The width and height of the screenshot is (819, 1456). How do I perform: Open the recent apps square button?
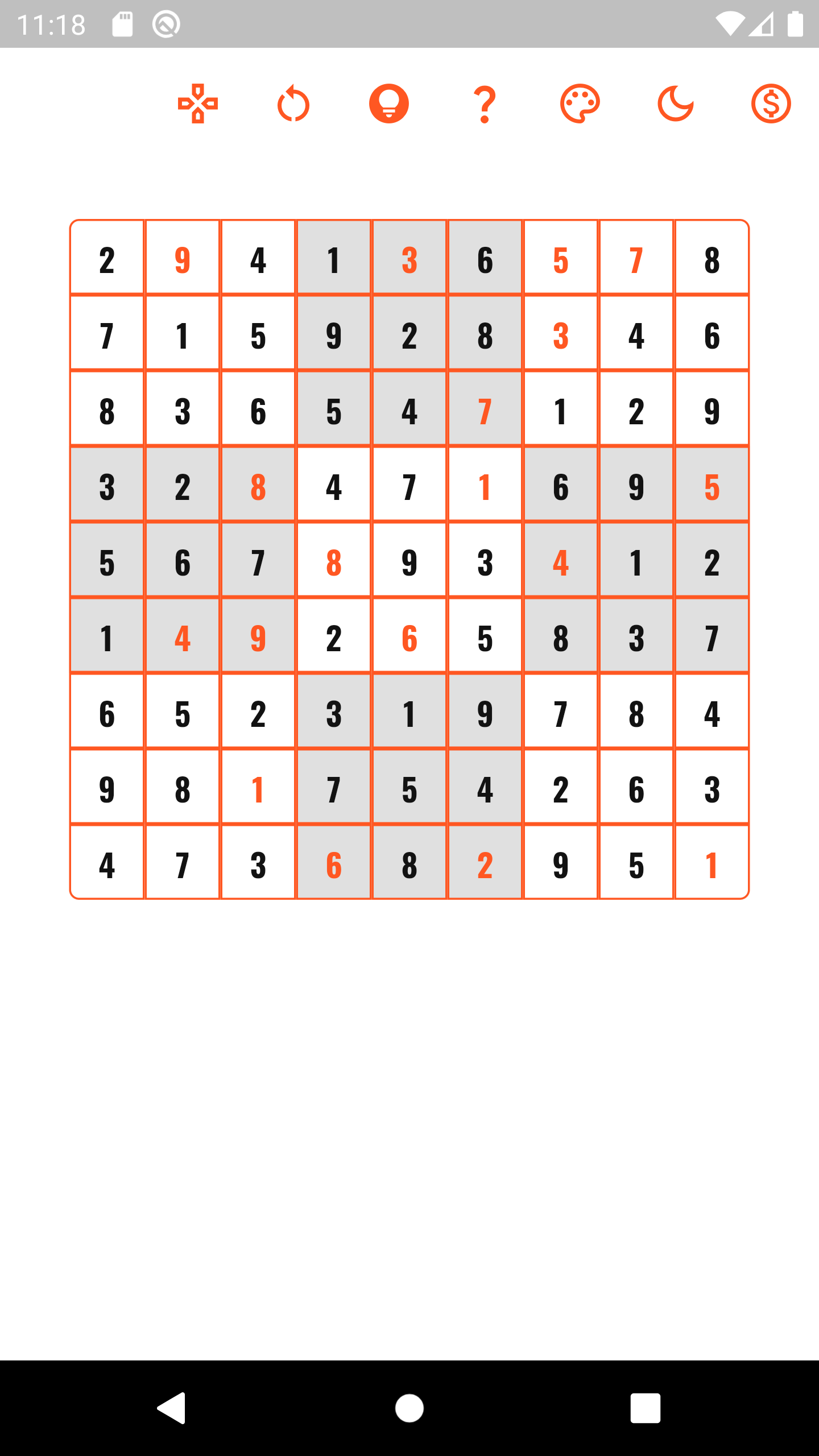point(646,1408)
